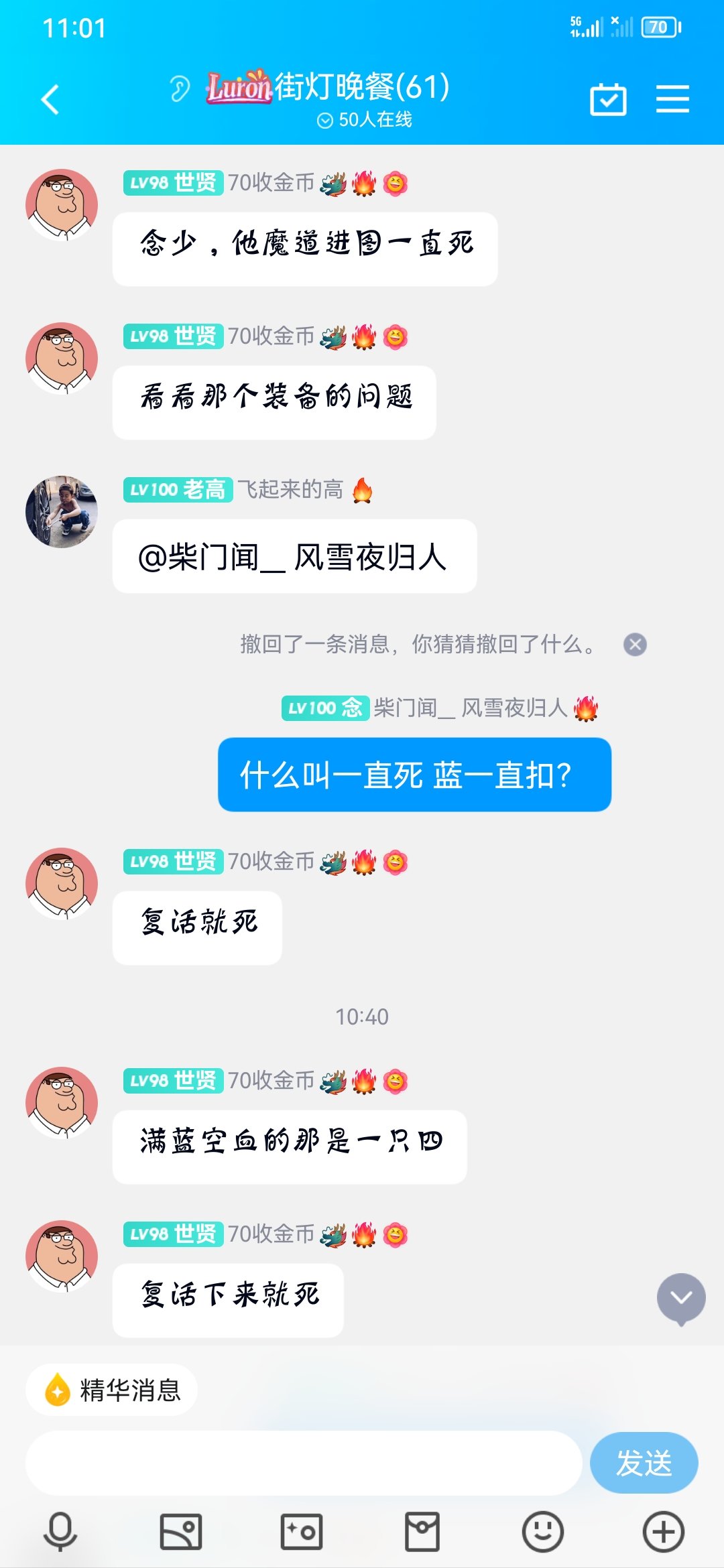This screenshot has height=1568, width=724.
Task: Open the photo gallery picker icon
Action: pyautogui.click(x=180, y=1531)
